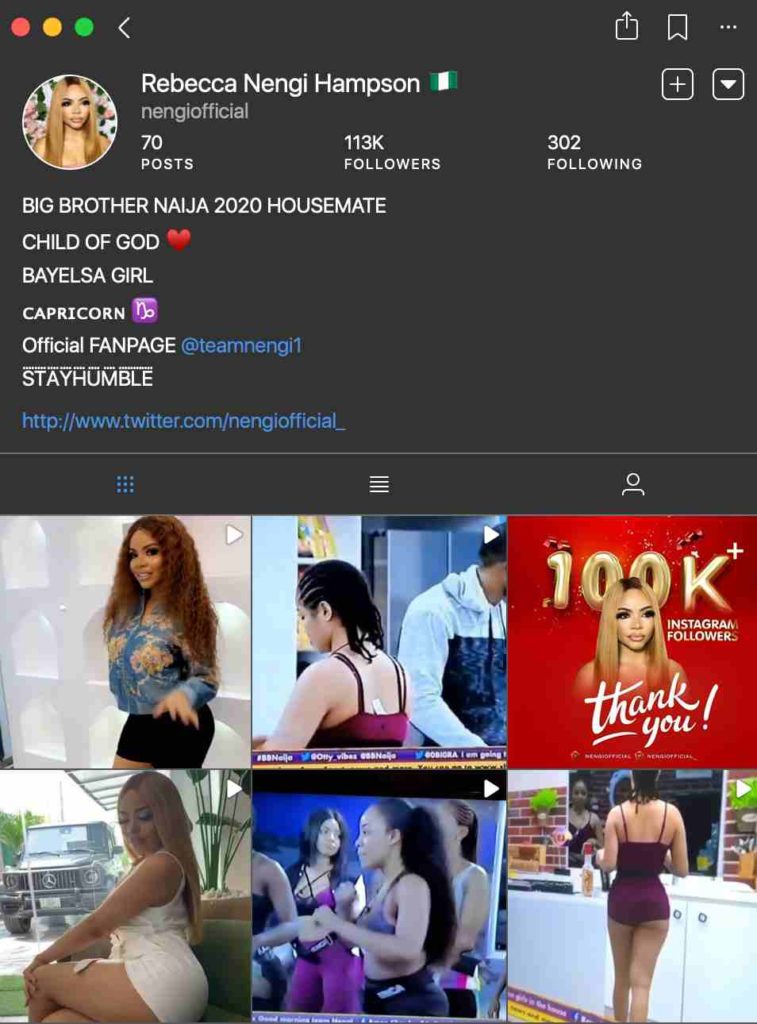Open the three-dot overflow menu
Image resolution: width=757 pixels, height=1024 pixels.
point(728,27)
